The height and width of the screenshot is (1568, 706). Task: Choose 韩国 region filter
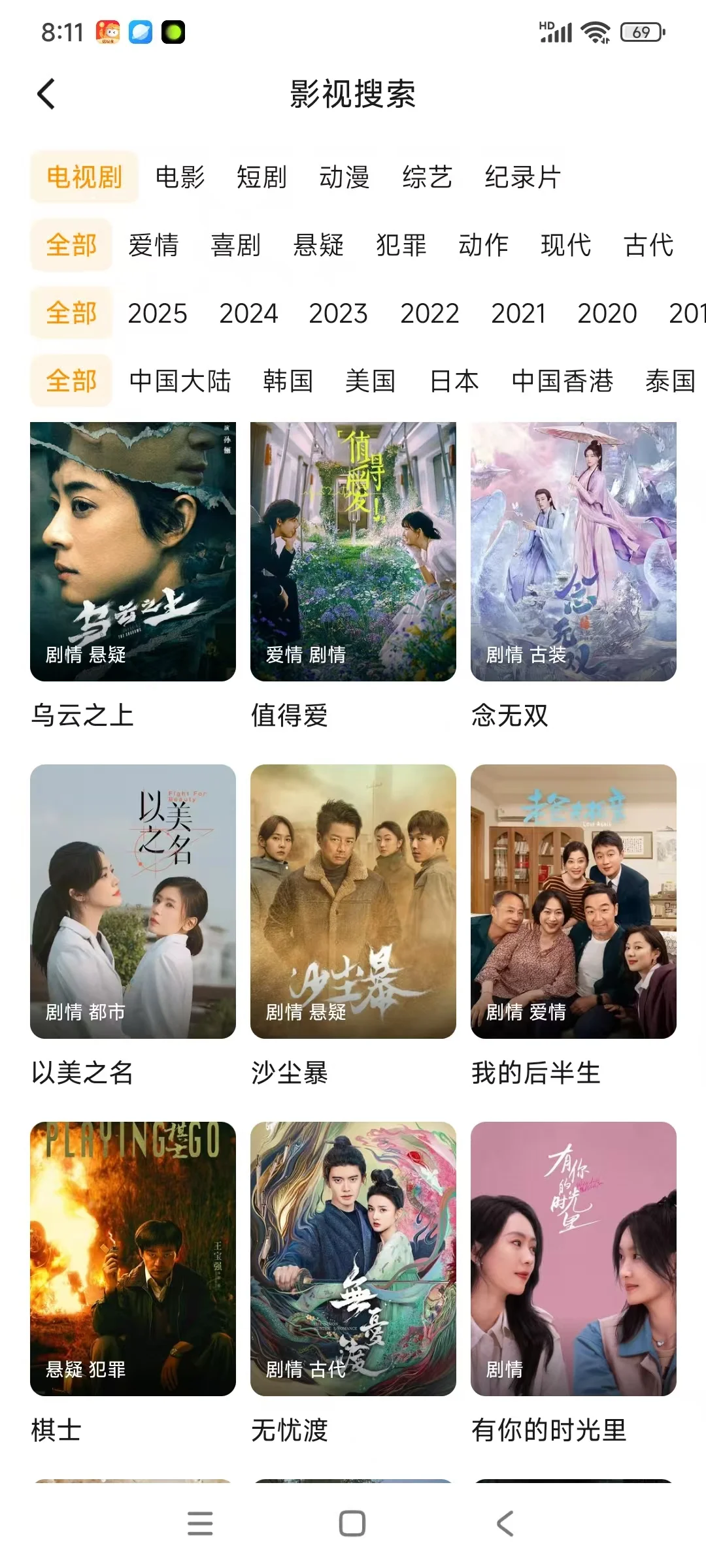pyautogui.click(x=288, y=381)
